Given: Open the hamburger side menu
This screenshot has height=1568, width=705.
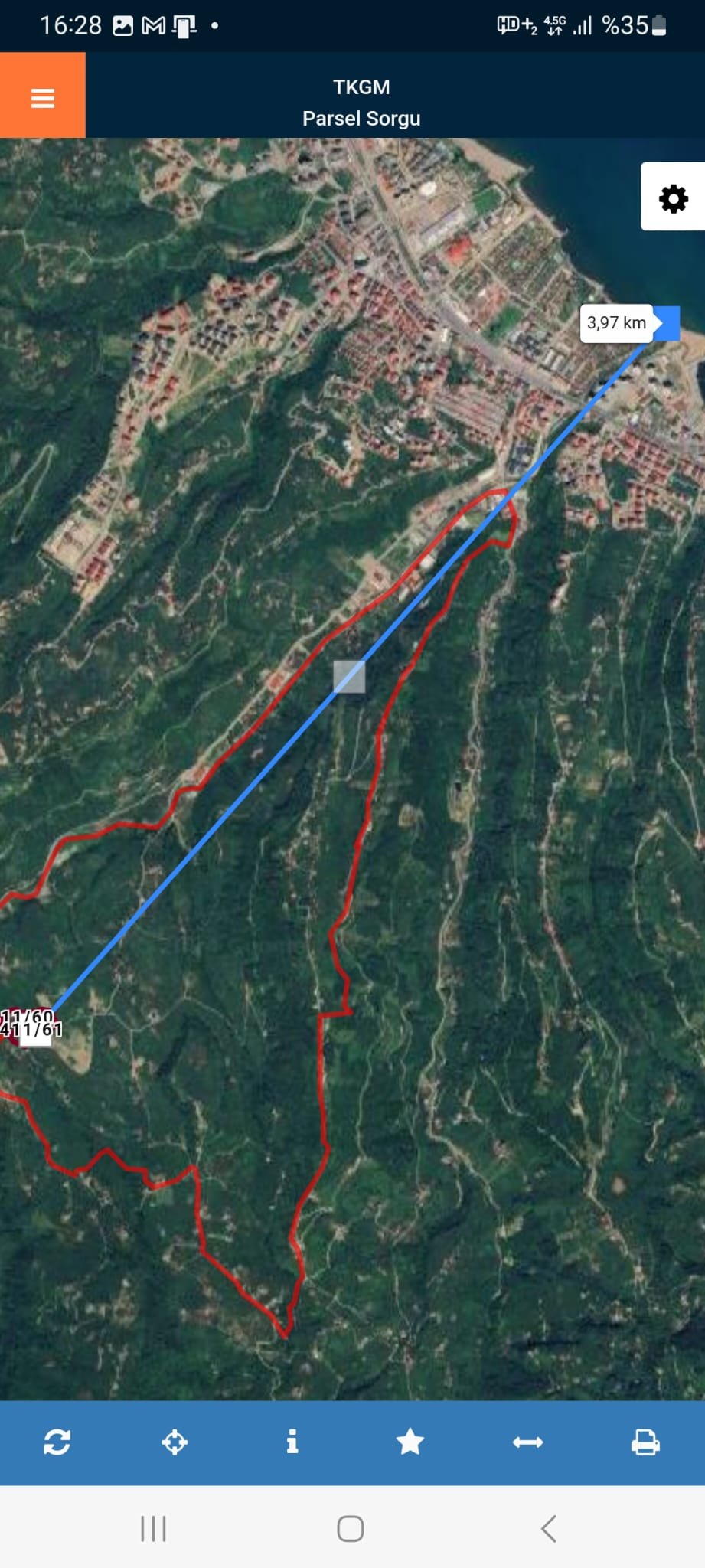Looking at the screenshot, I should tap(43, 97).
